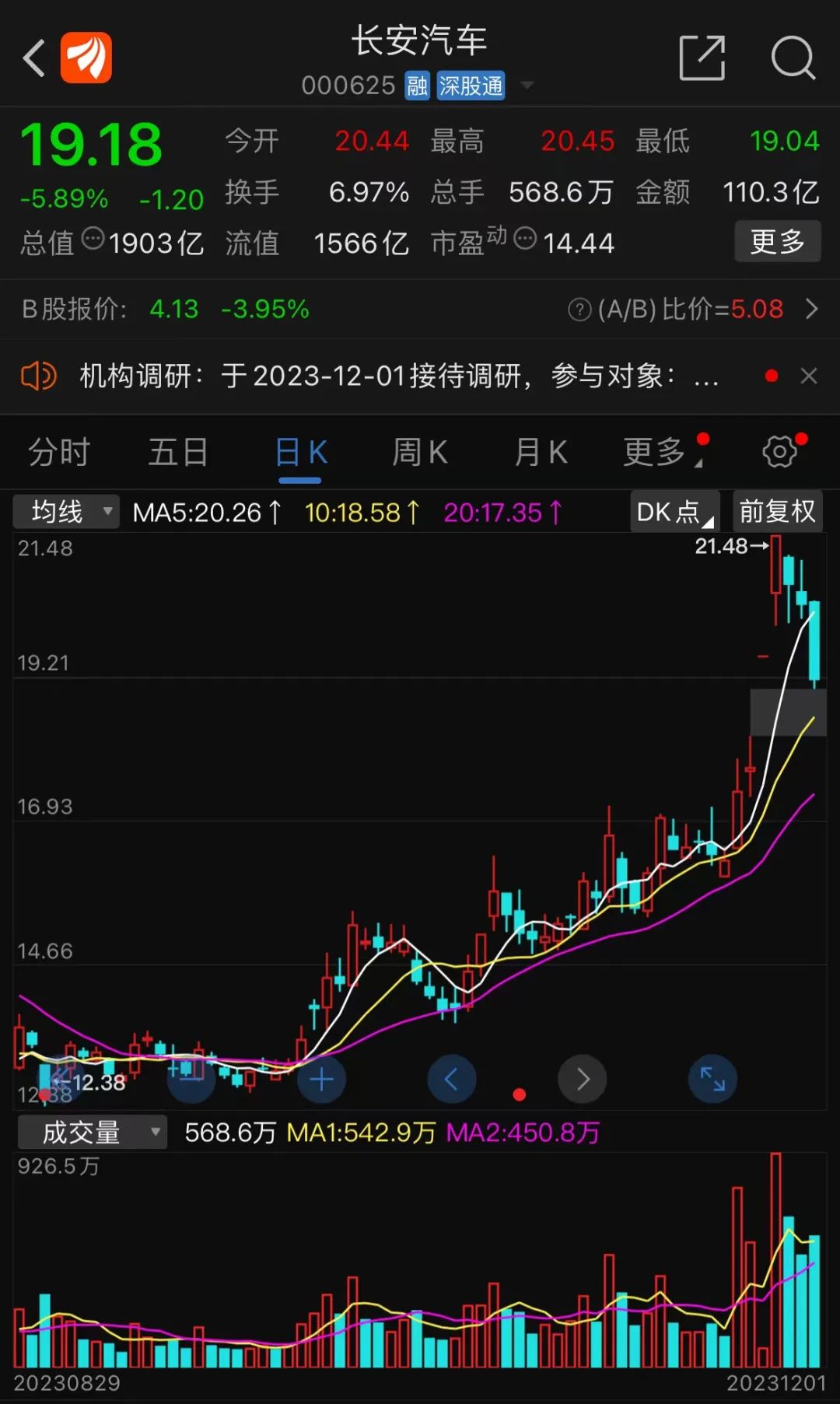Expand the chart to full screen

click(712, 1080)
